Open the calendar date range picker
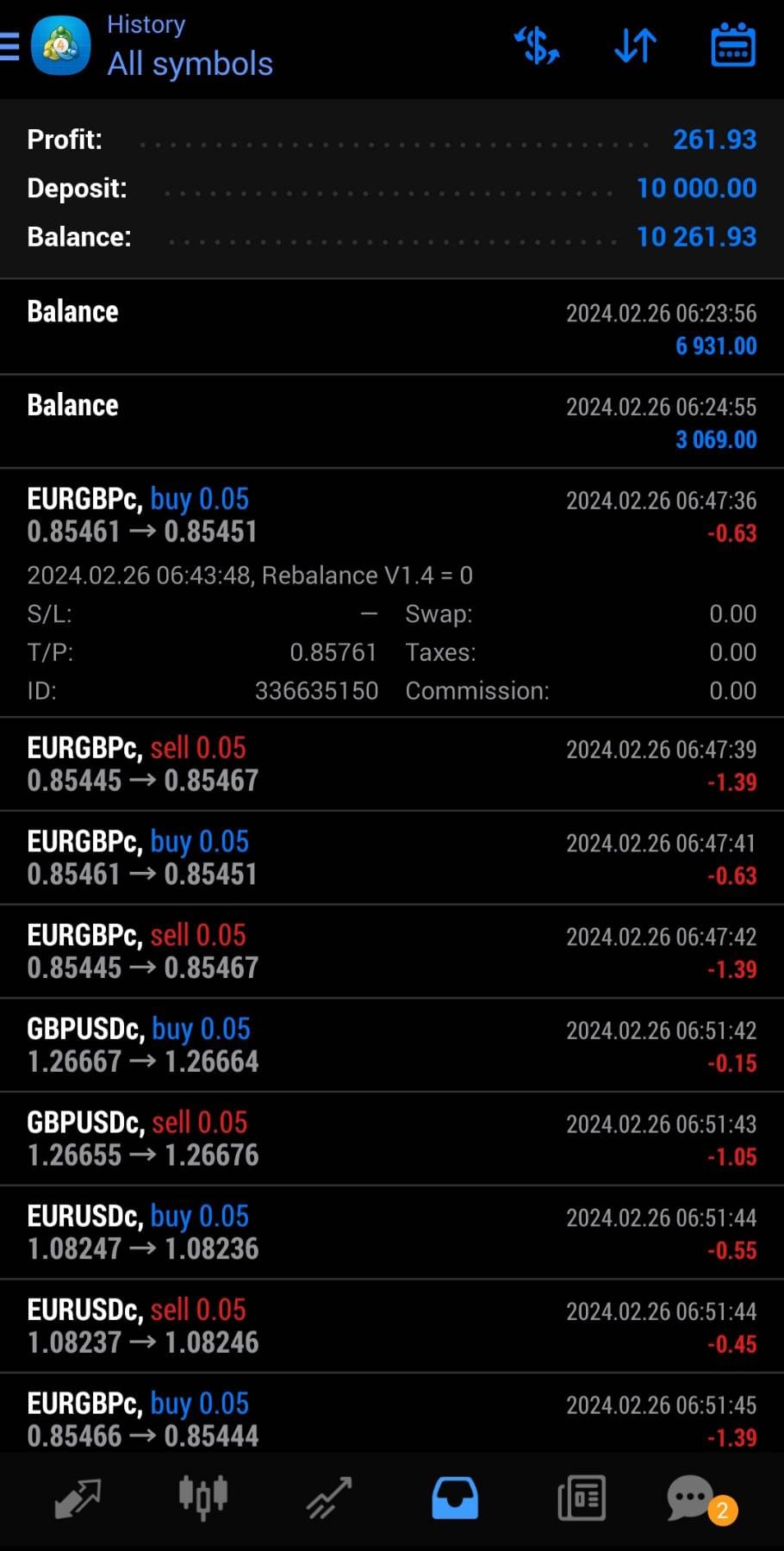Screen dimensions: 784x1551 coord(733,46)
